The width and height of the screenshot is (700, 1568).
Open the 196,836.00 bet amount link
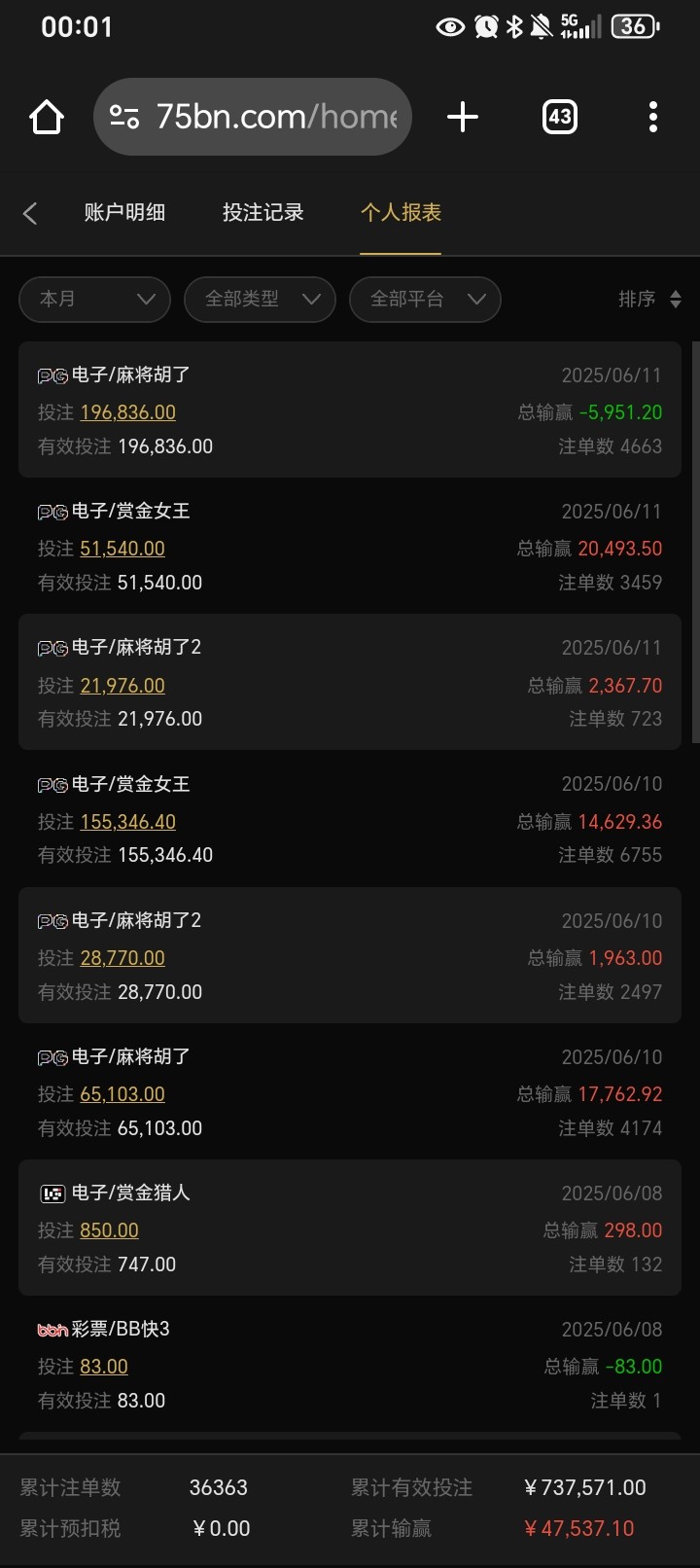pos(127,412)
